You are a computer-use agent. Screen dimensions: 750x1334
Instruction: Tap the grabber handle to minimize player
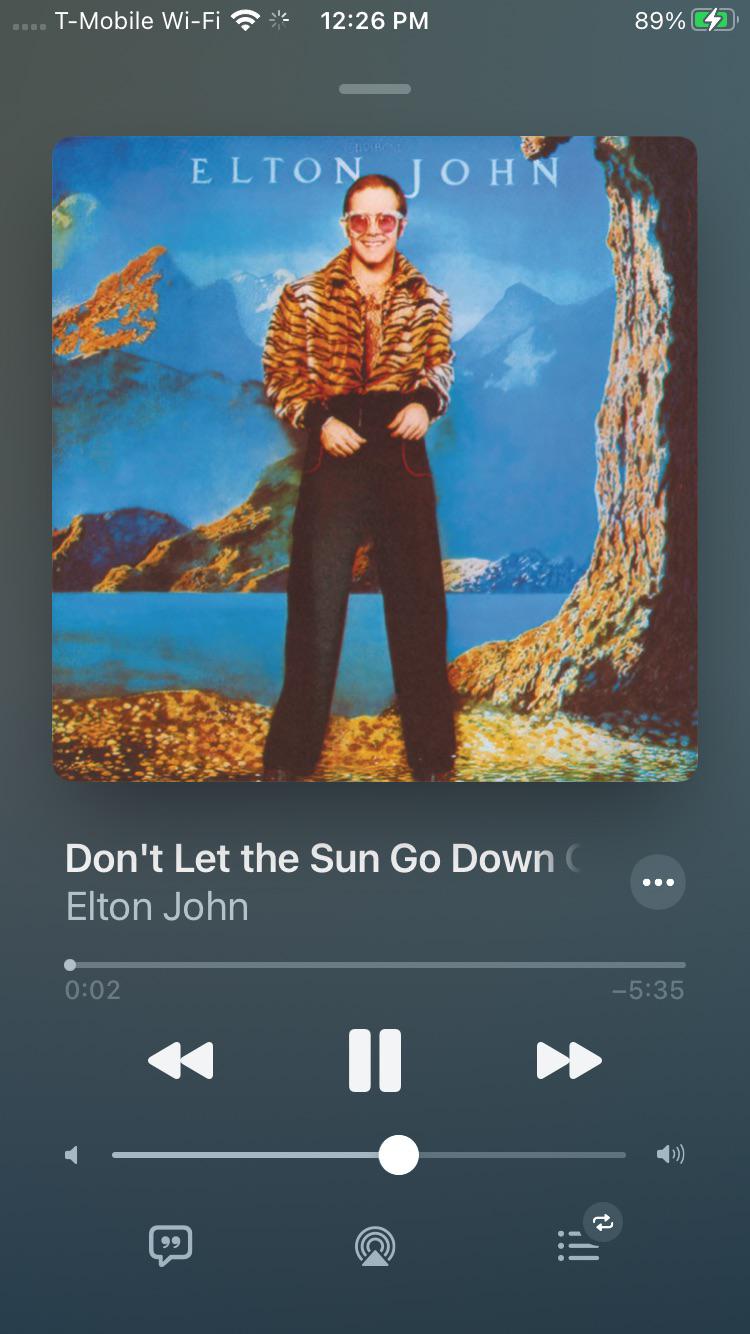[375, 89]
